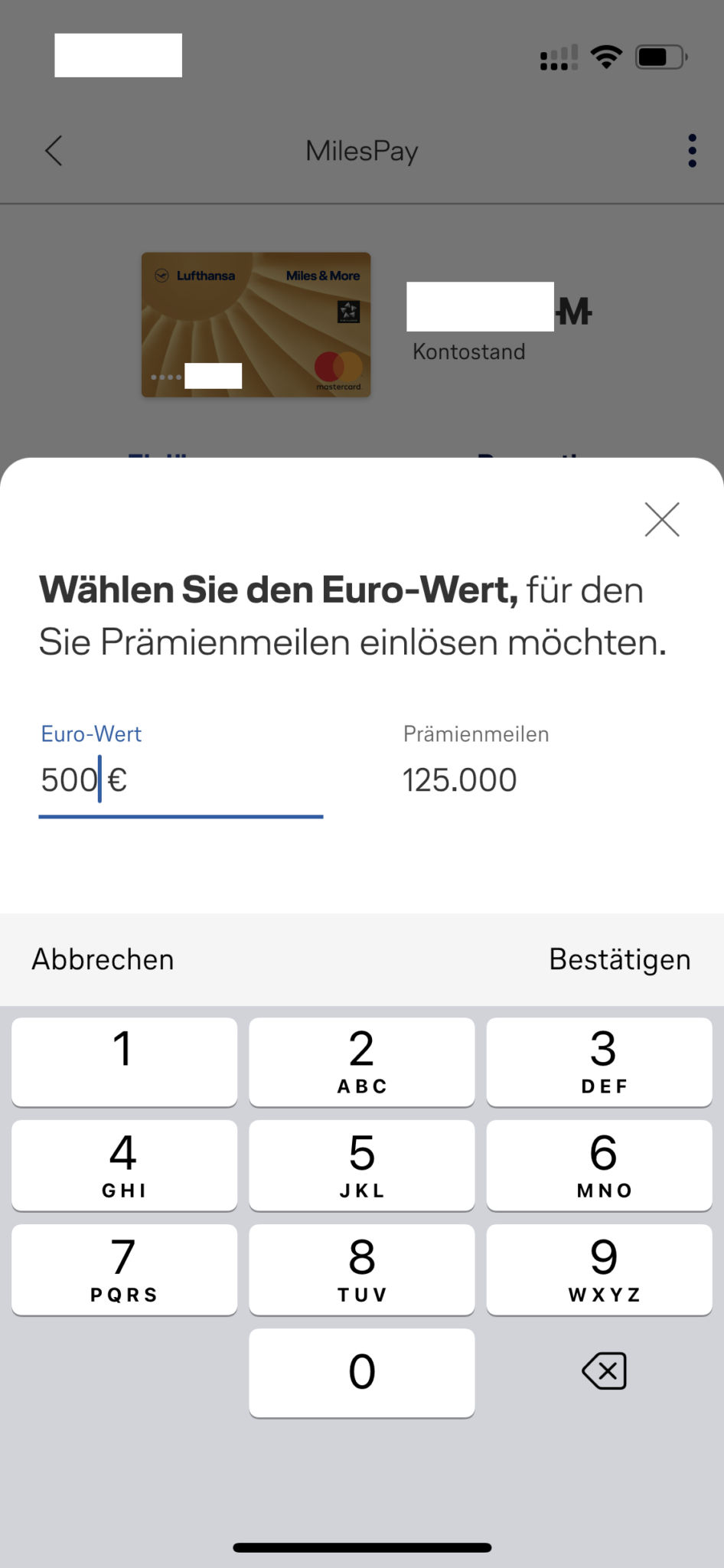Enter digit 4 on the keypad
The height and width of the screenshot is (1568, 724).
coord(124,1165)
